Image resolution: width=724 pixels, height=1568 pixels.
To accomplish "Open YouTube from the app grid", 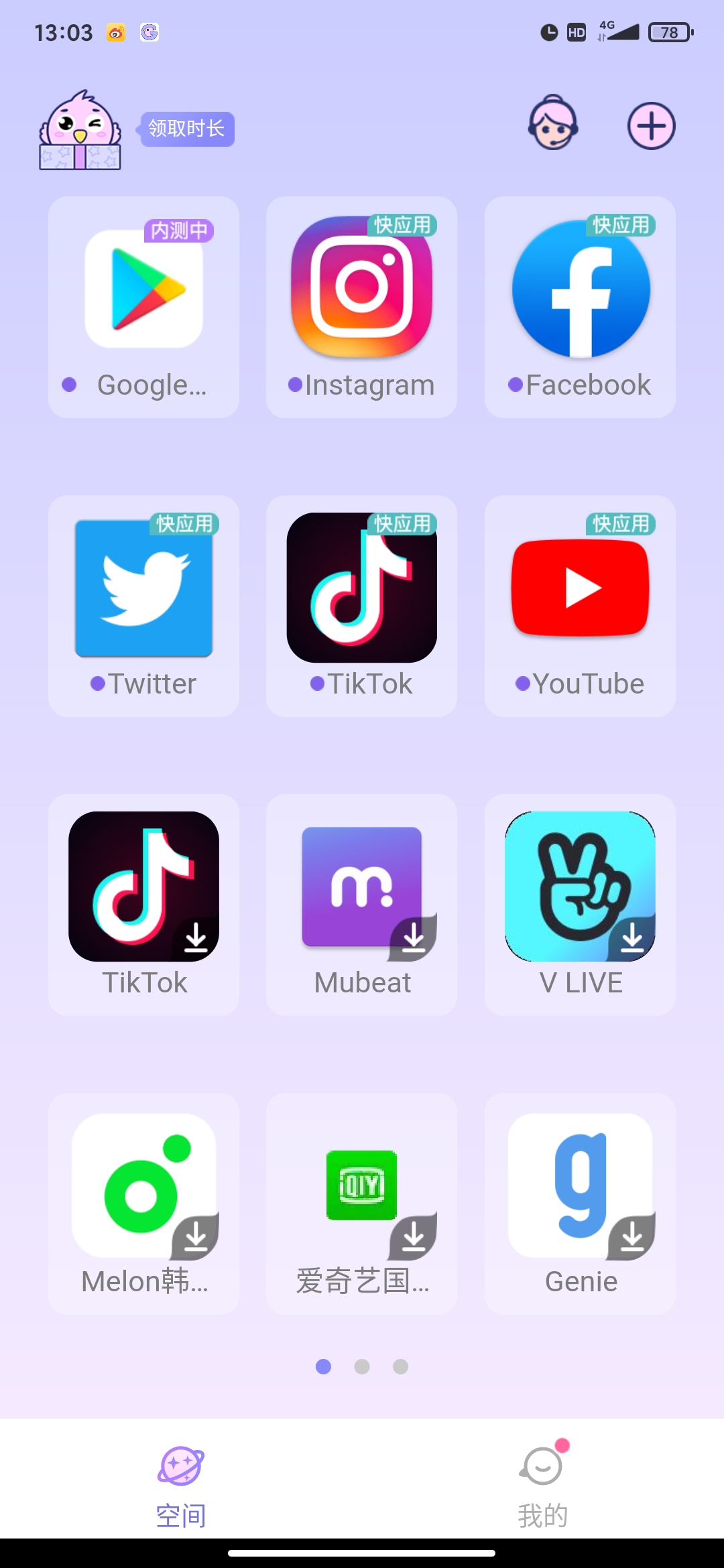I will coord(579,588).
